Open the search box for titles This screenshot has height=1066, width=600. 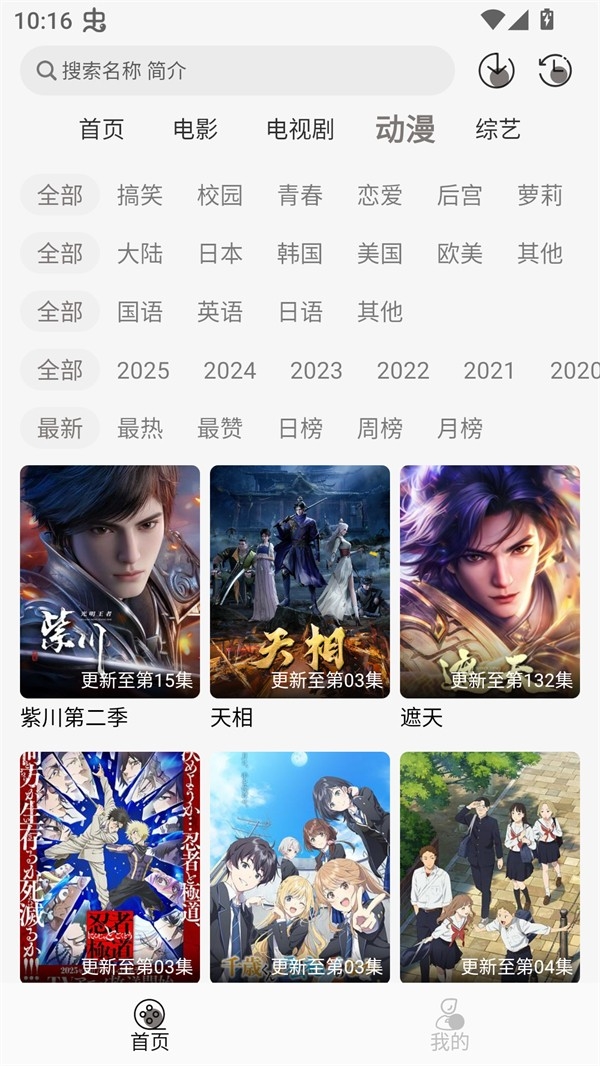coord(236,71)
